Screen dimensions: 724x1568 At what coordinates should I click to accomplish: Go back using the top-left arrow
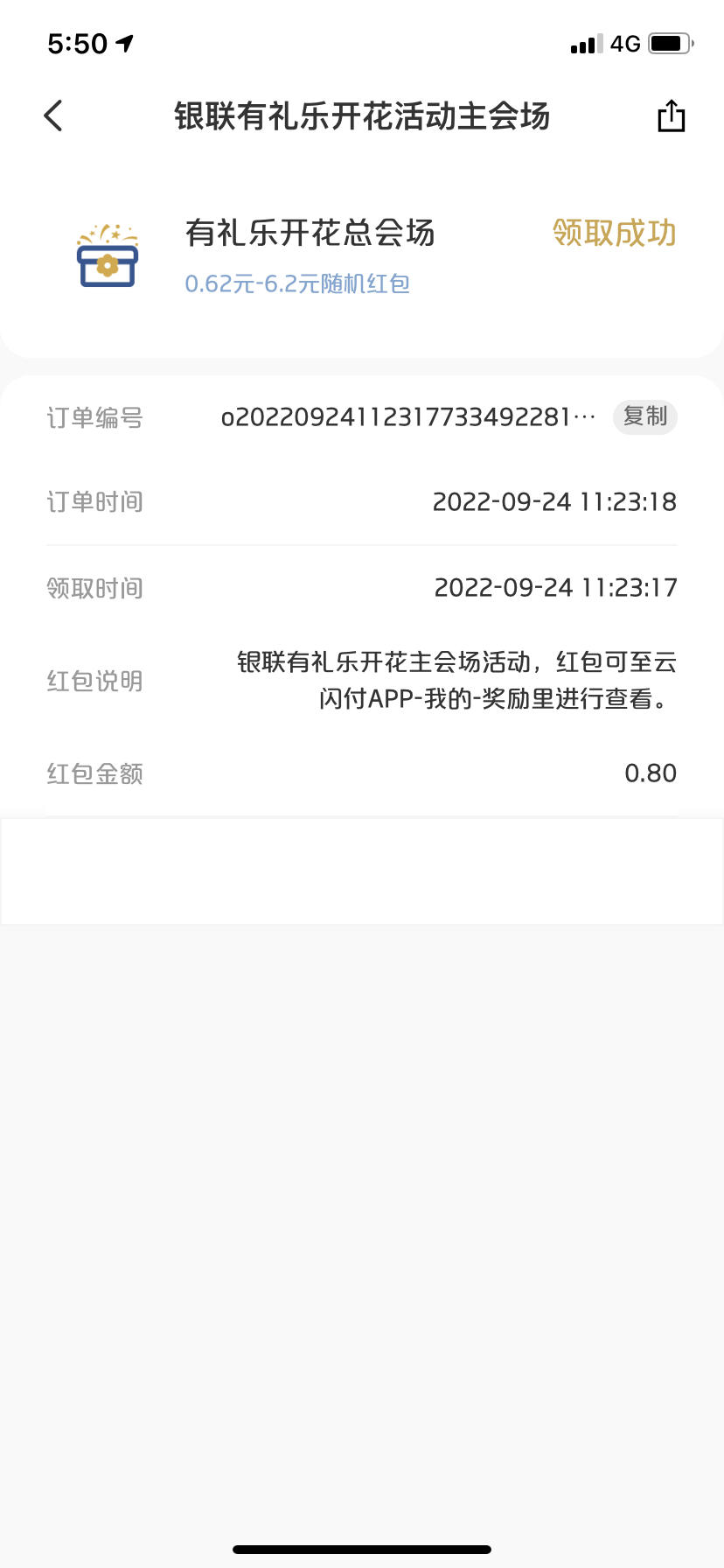coord(53,115)
